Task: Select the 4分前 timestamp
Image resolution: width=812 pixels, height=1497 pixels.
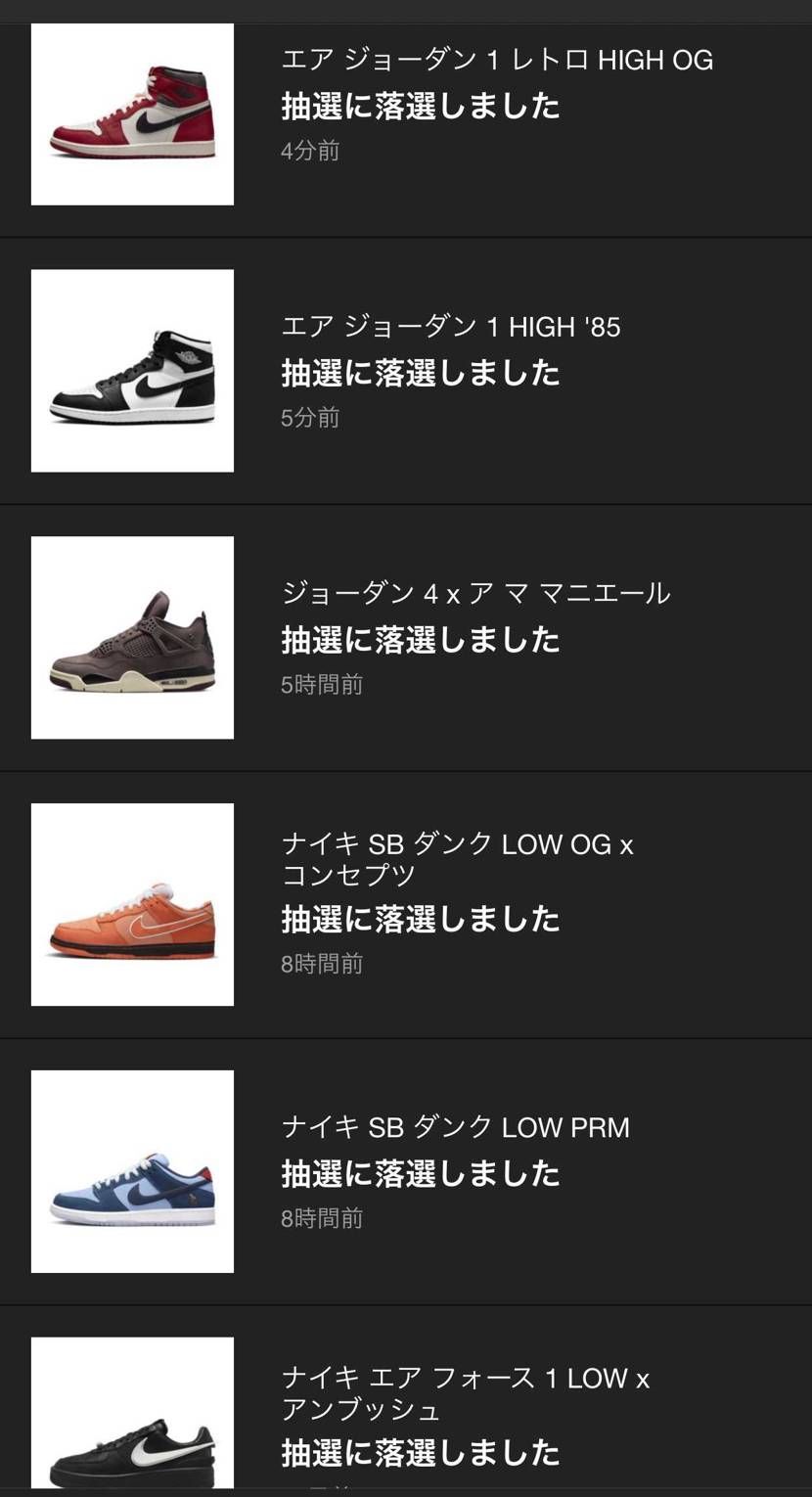Action: coord(309,153)
